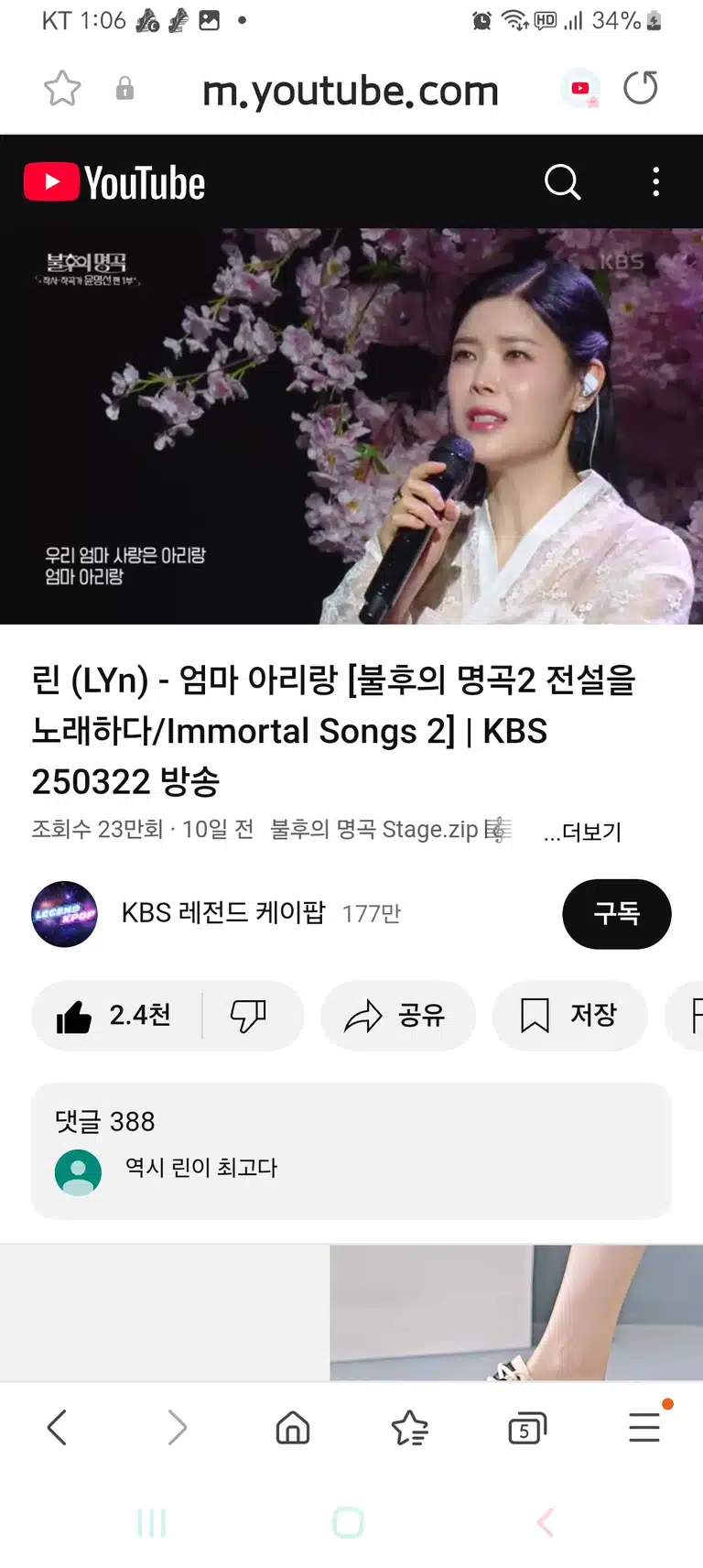
Task: Subscribe with the 구독 button
Action: click(617, 913)
